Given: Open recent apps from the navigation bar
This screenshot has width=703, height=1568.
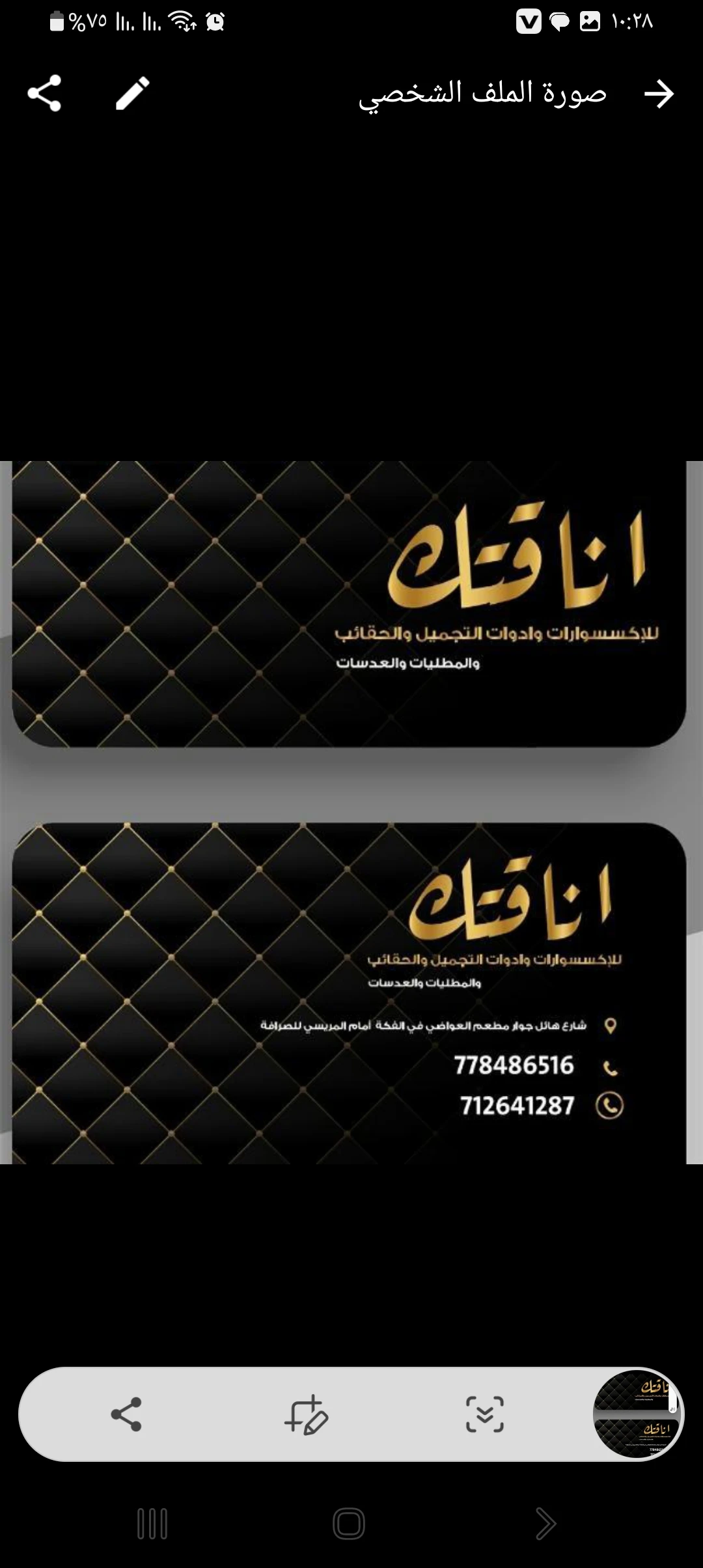Looking at the screenshot, I should click(152, 1524).
